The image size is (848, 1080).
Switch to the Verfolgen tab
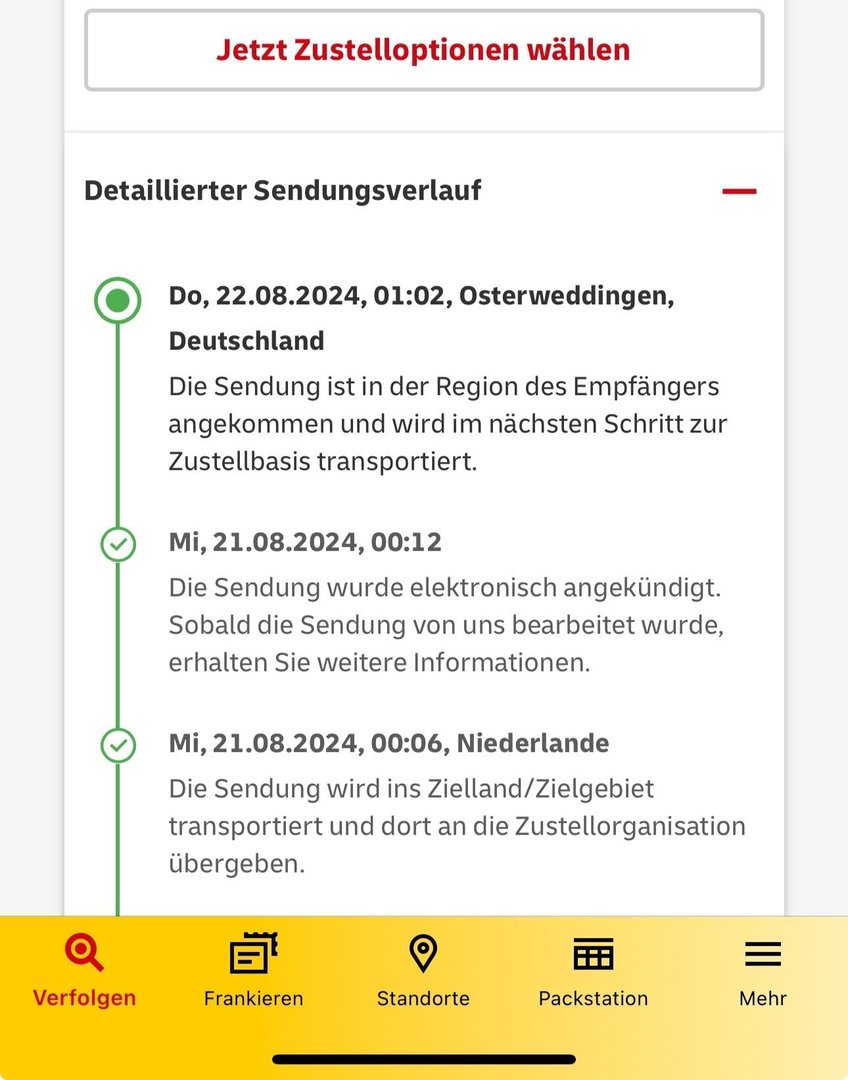tap(84, 970)
